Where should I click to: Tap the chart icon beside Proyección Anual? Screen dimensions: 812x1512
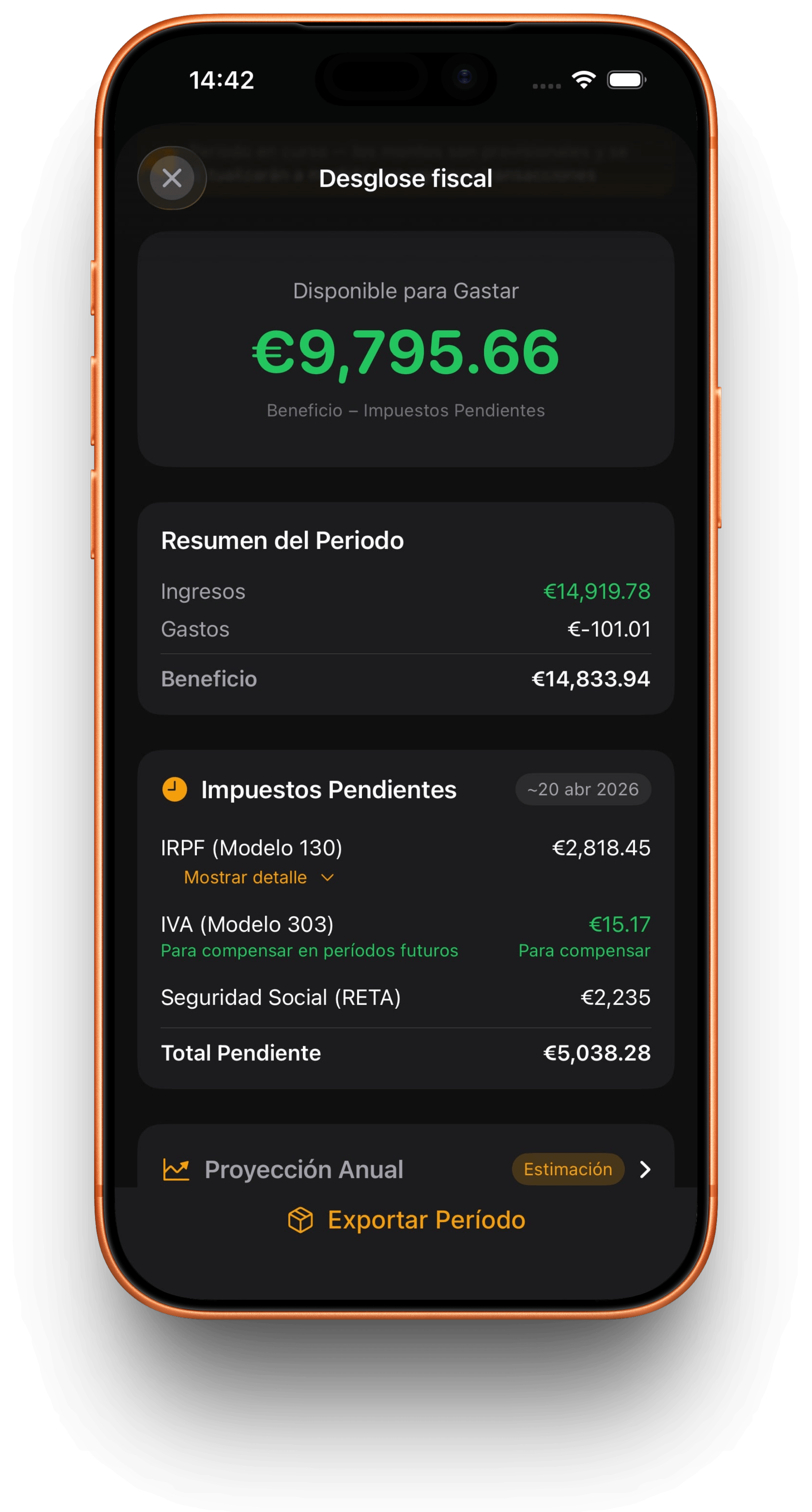coord(176,1169)
